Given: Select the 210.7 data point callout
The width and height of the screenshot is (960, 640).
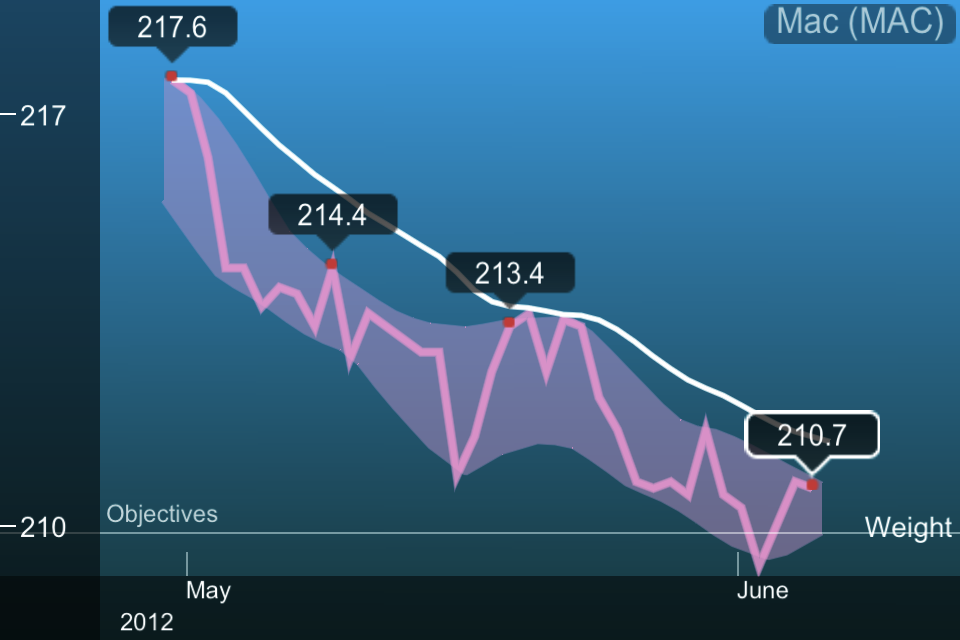Looking at the screenshot, I should [x=812, y=436].
